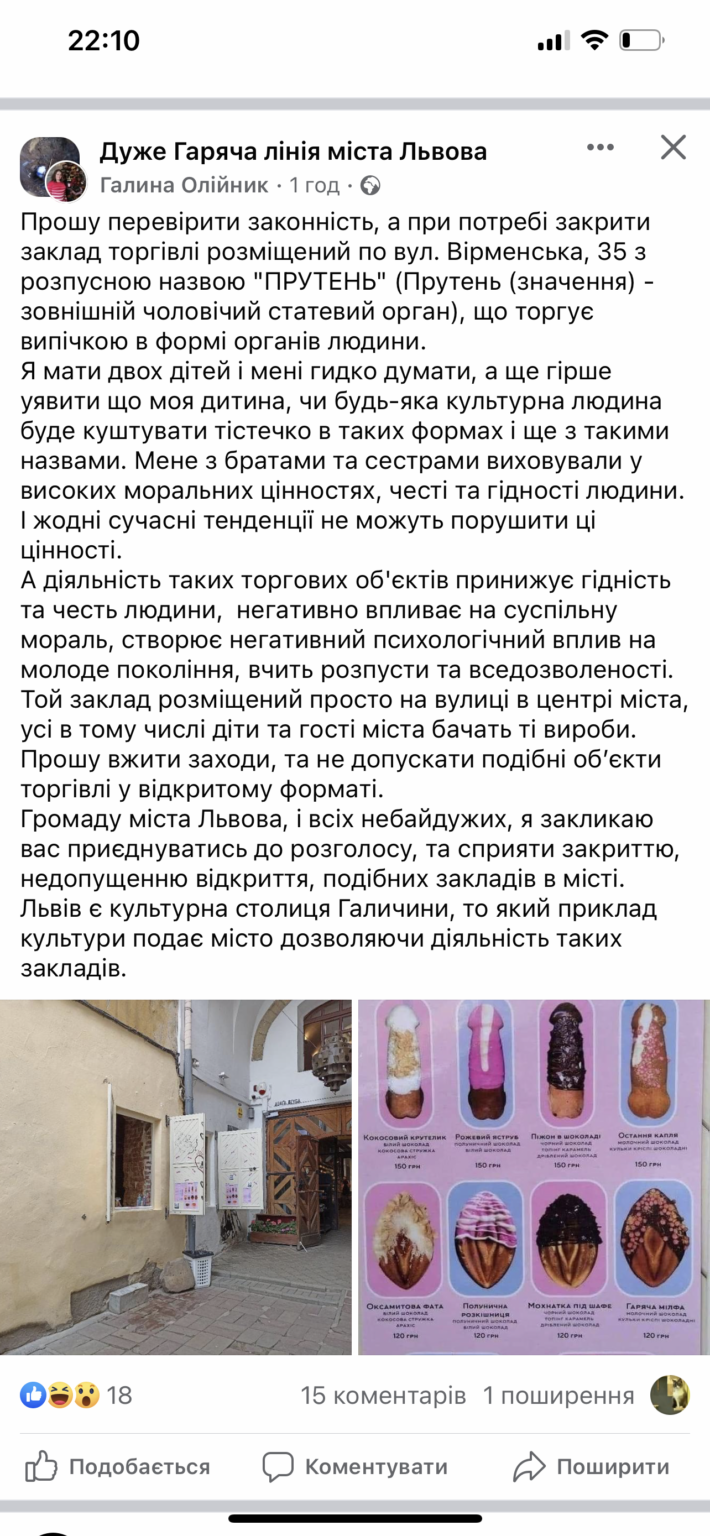Like the post with Подобається
Screen dimensions: 710x1536
tap(118, 1466)
